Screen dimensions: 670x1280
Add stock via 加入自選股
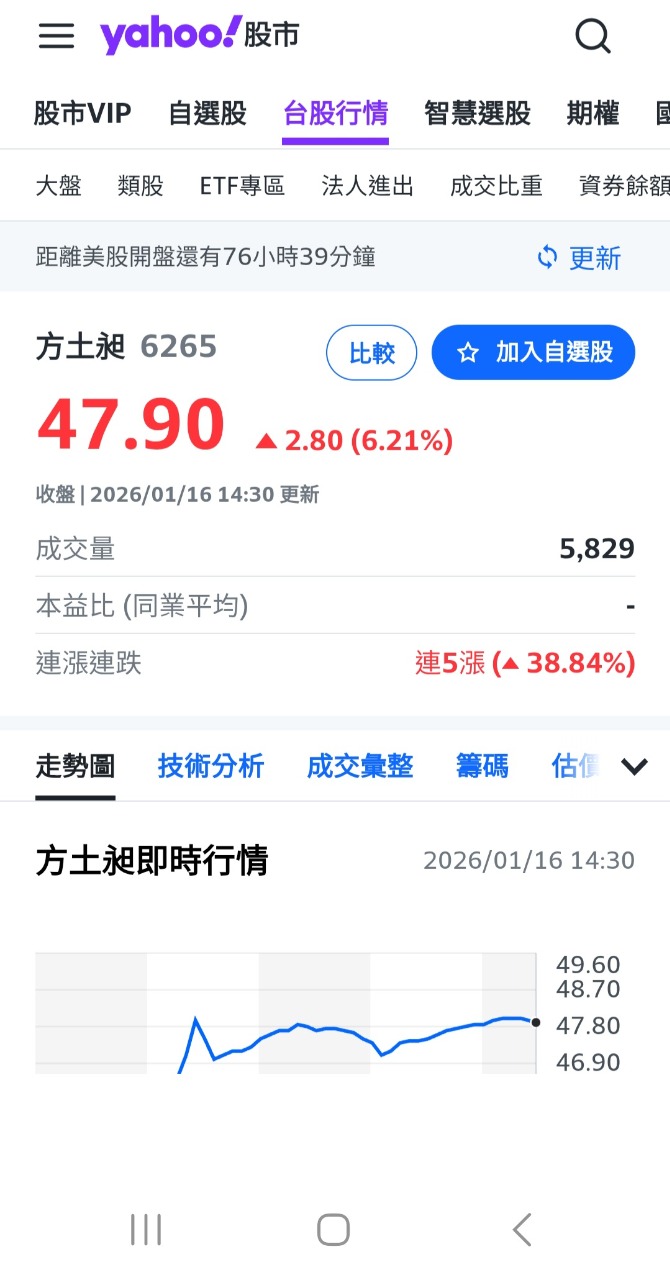click(533, 352)
